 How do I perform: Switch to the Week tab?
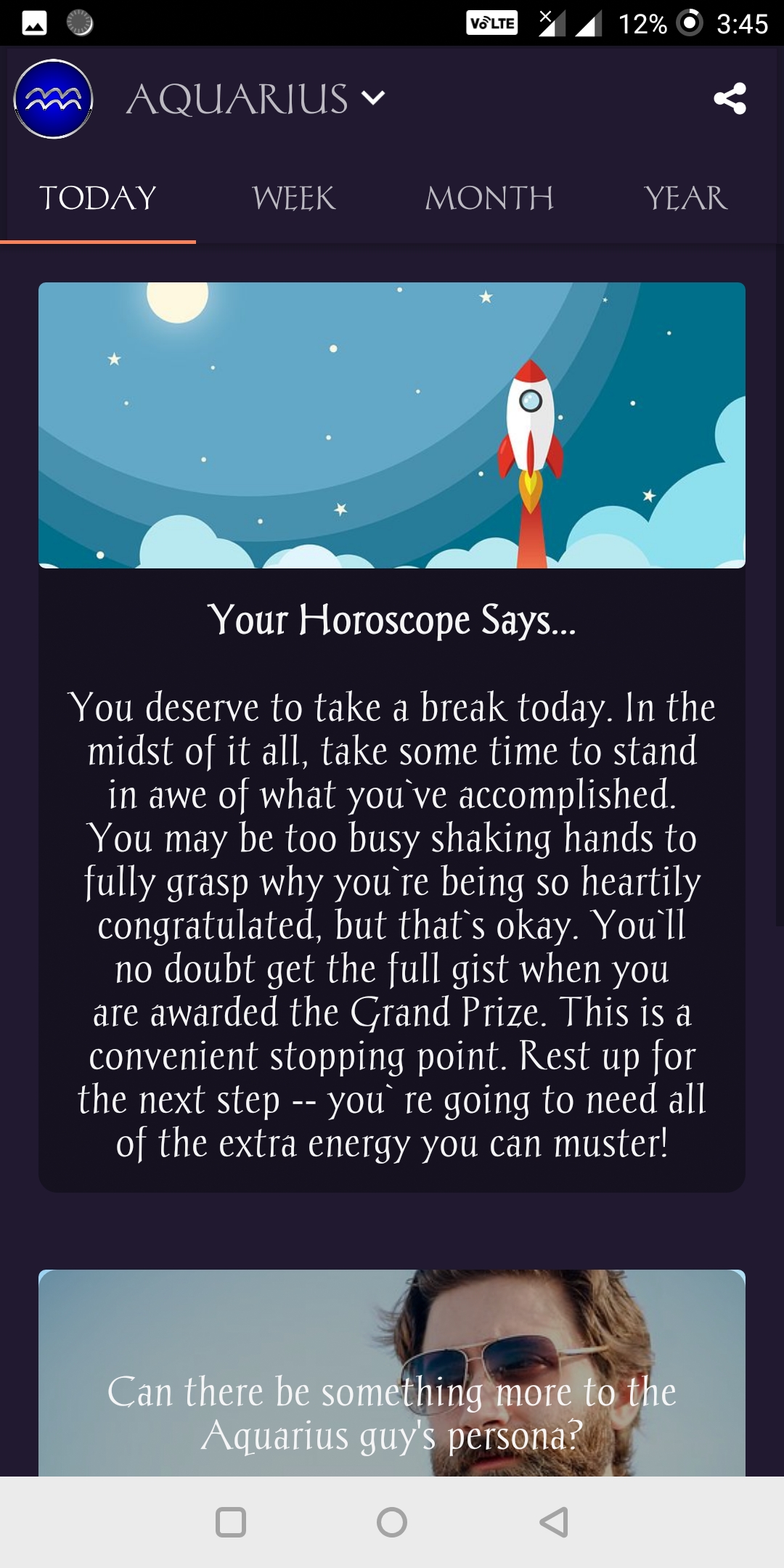coord(294,198)
